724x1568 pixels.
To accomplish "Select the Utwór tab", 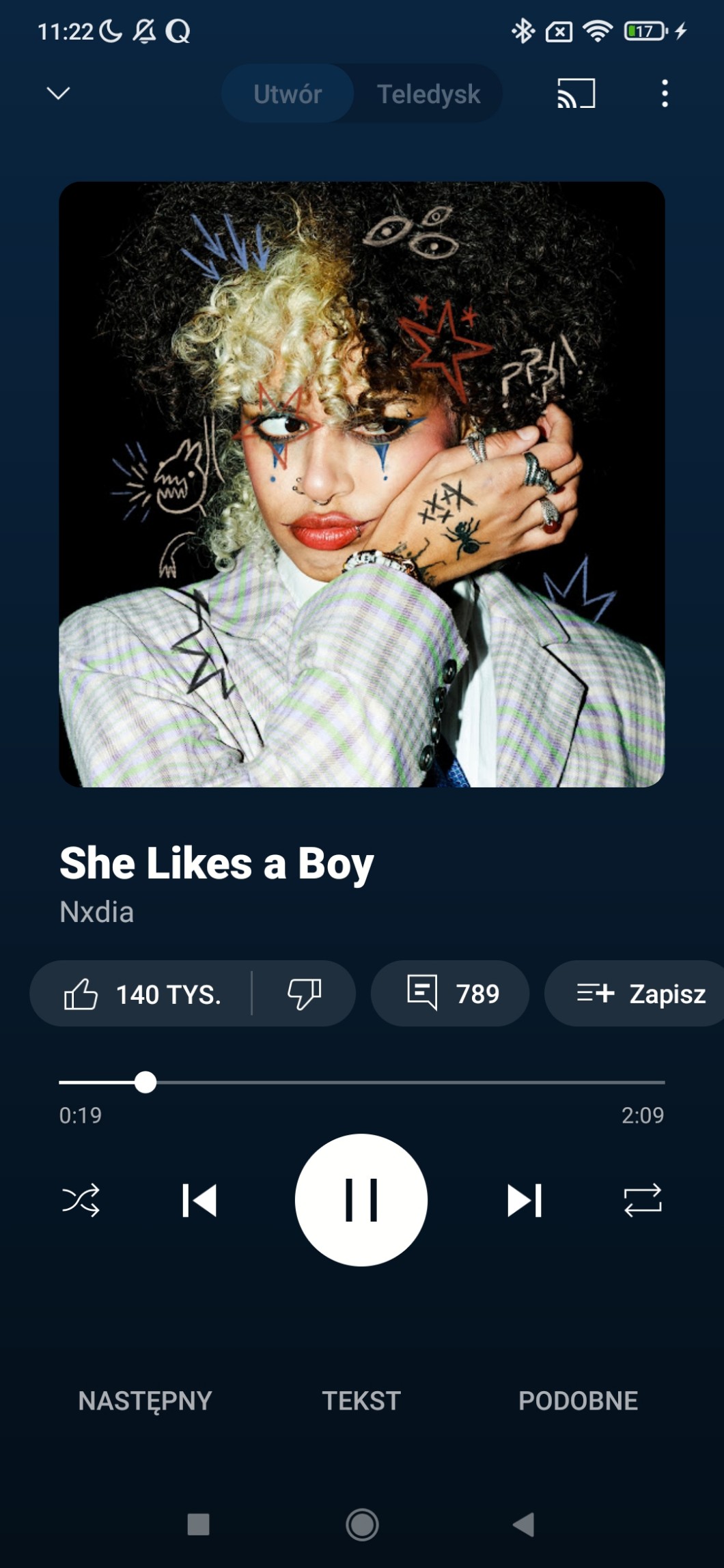I will pyautogui.click(x=288, y=94).
